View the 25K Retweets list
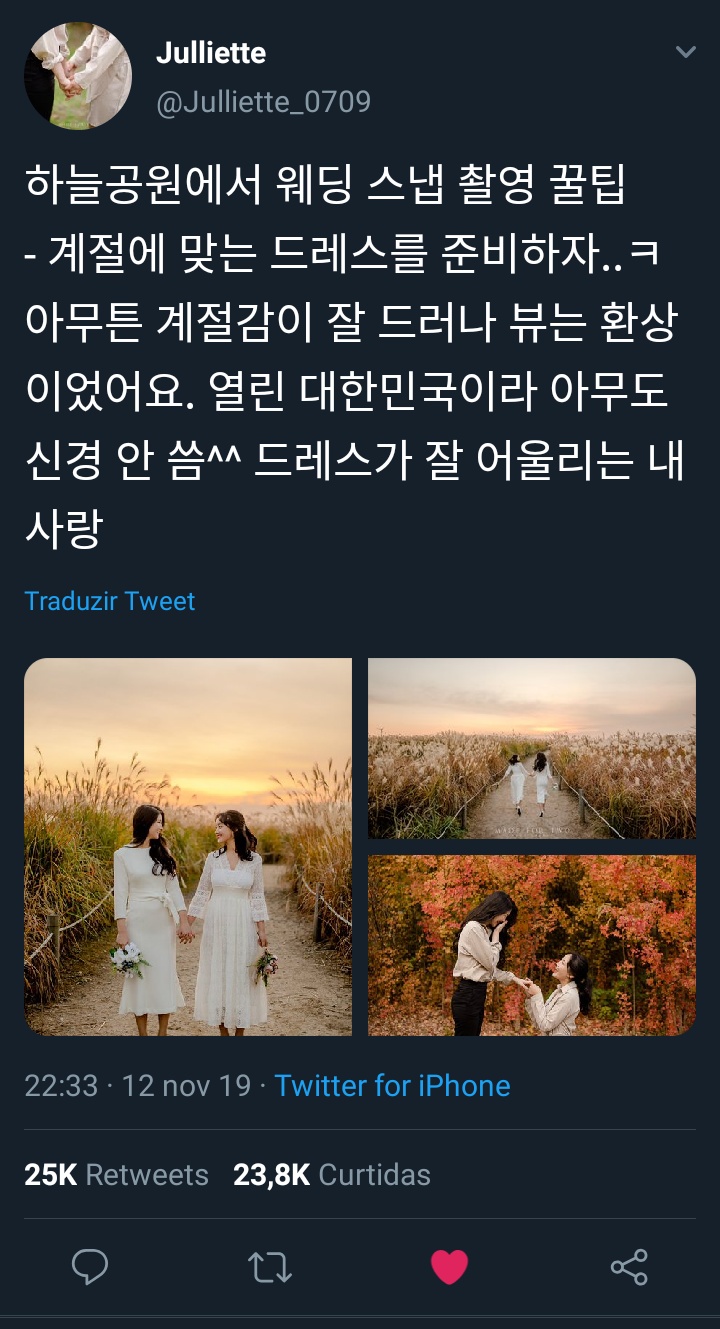This screenshot has width=720, height=1329. (116, 1175)
